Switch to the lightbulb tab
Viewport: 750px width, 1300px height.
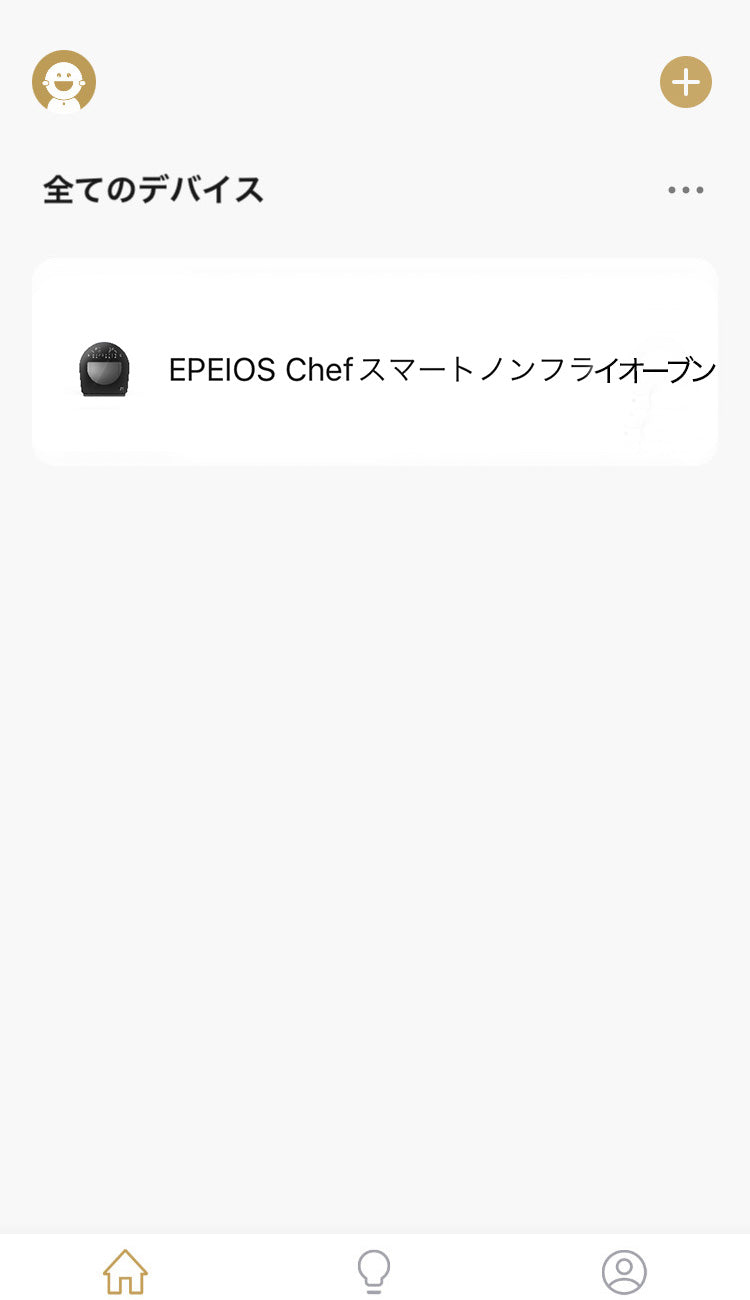(x=374, y=1272)
